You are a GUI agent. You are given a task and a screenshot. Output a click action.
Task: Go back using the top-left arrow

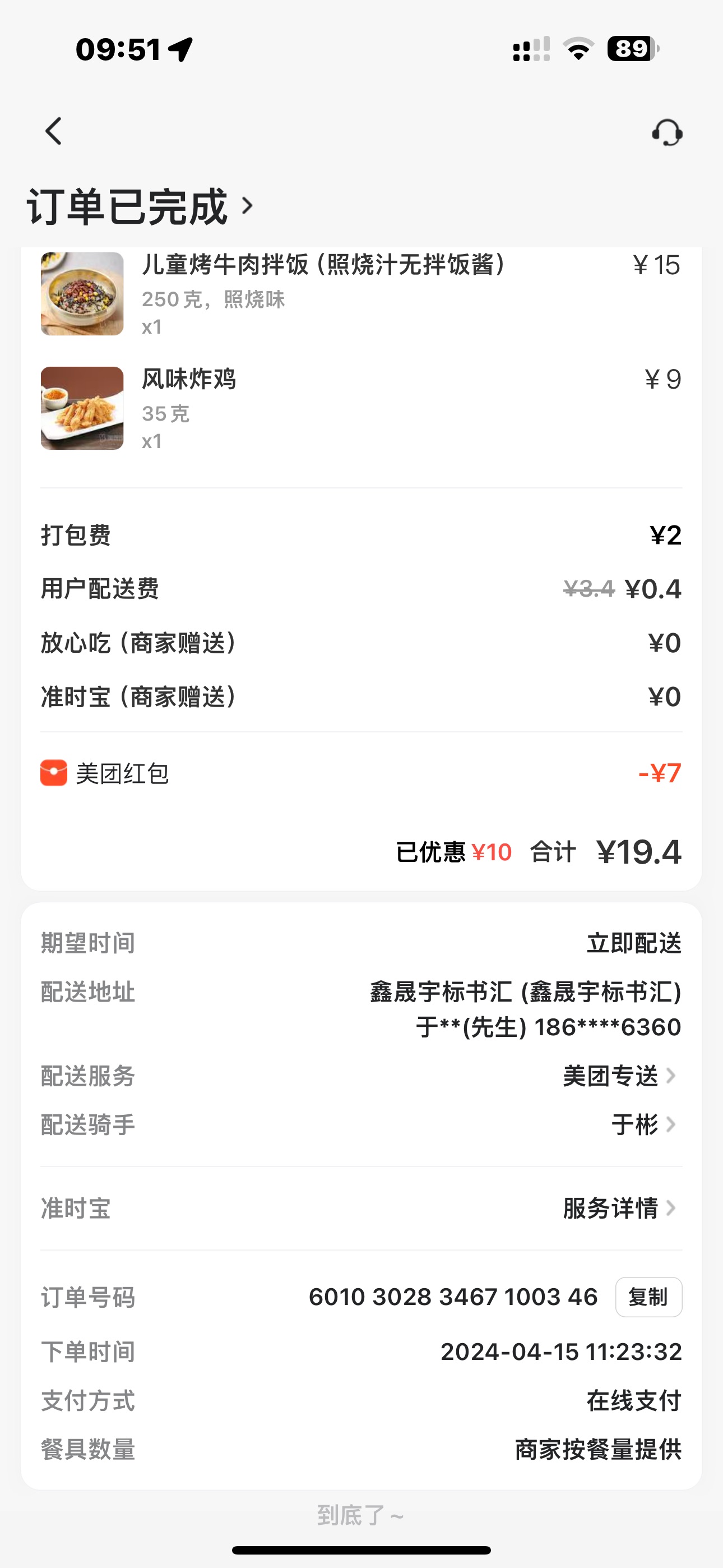[54, 131]
